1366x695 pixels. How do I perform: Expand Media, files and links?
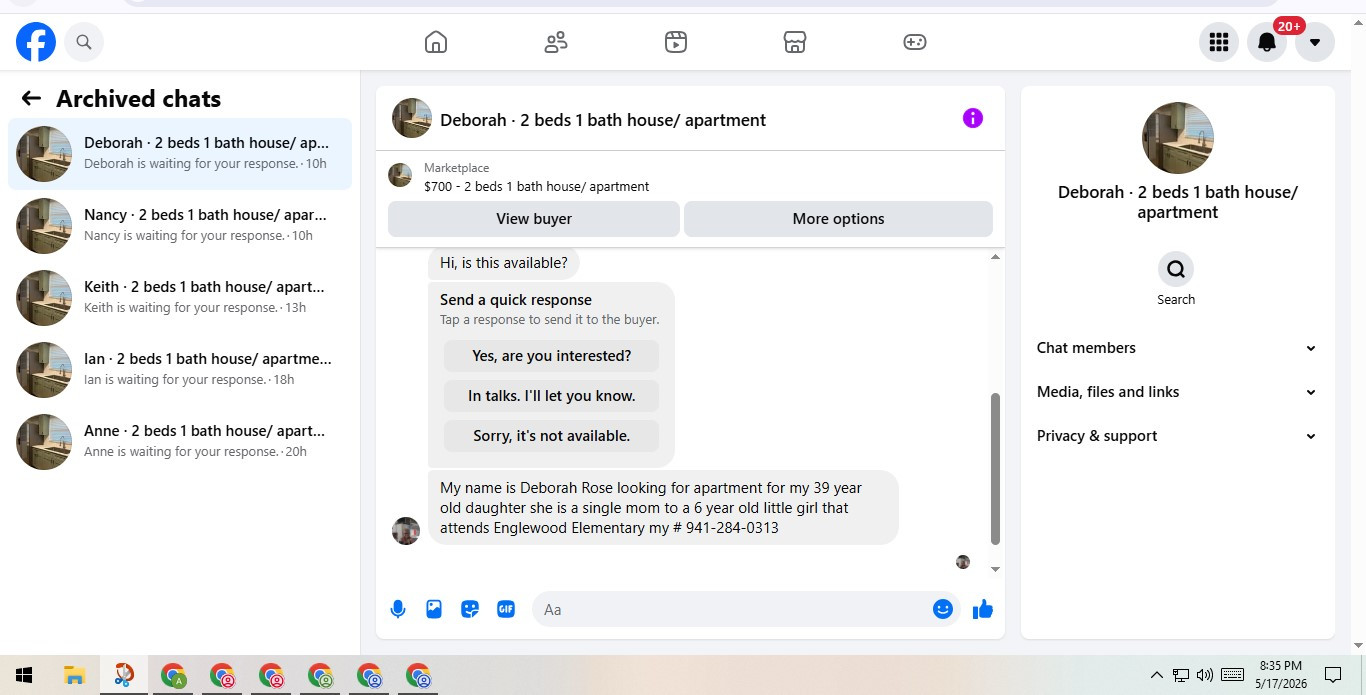tap(1177, 392)
